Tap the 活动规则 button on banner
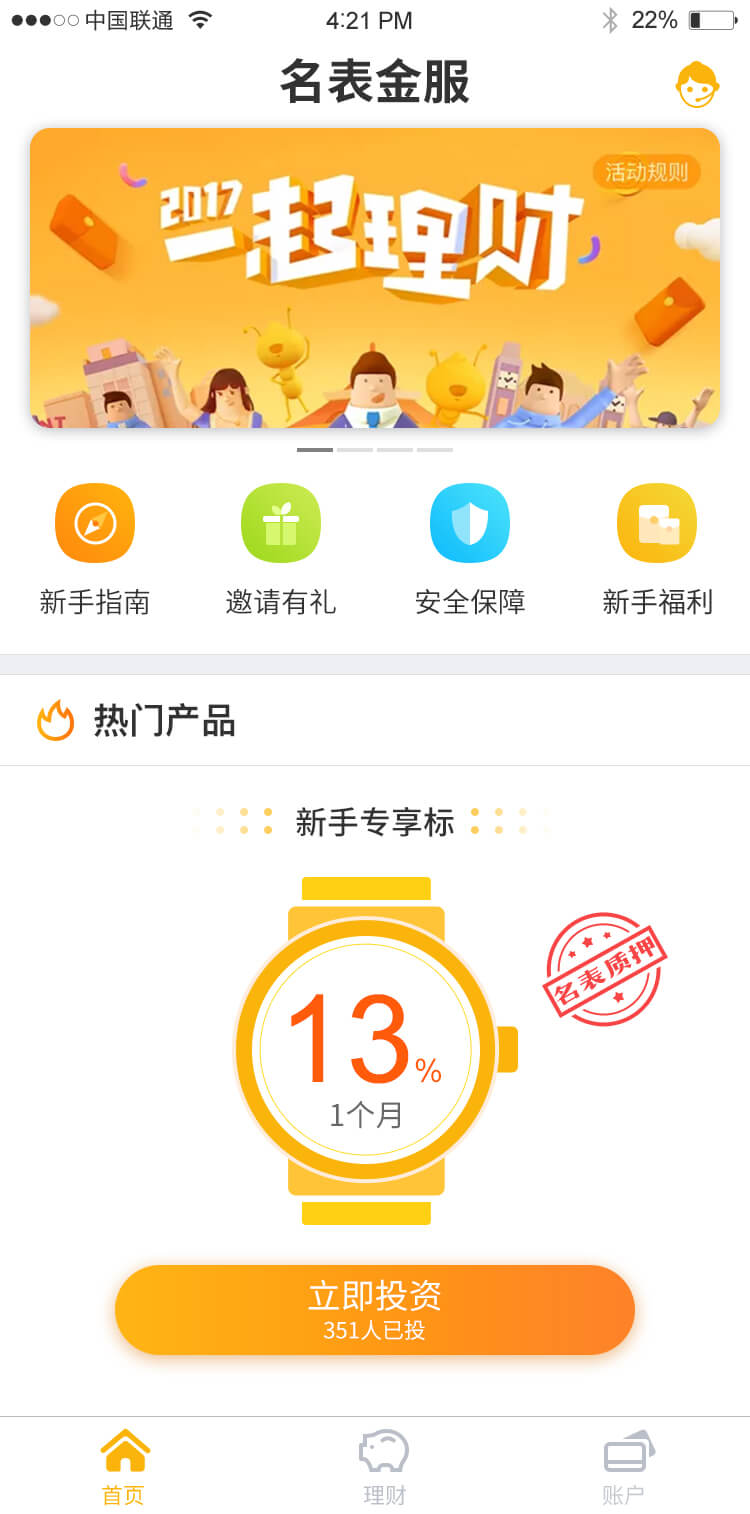 [646, 172]
